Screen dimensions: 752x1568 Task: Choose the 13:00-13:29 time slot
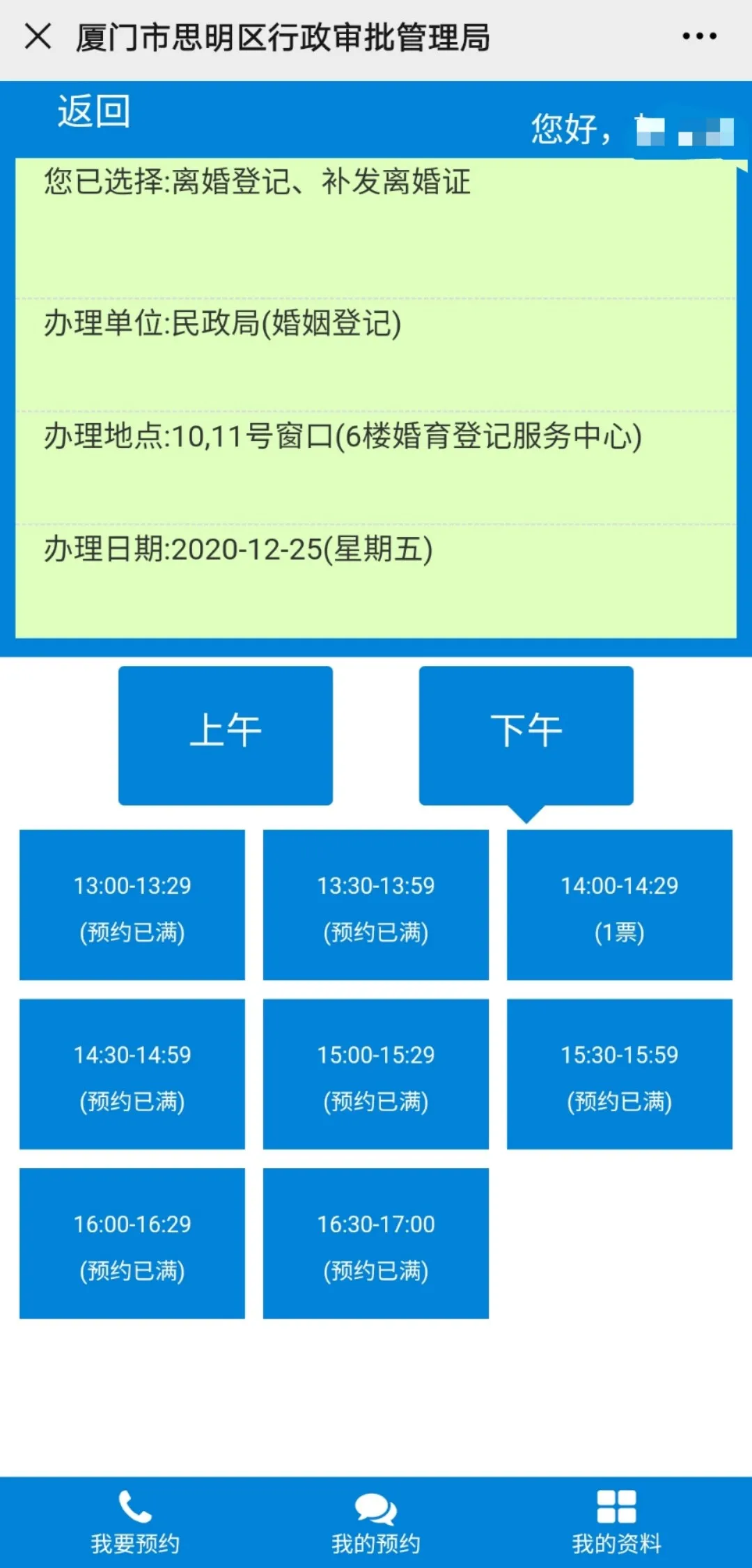coord(132,904)
